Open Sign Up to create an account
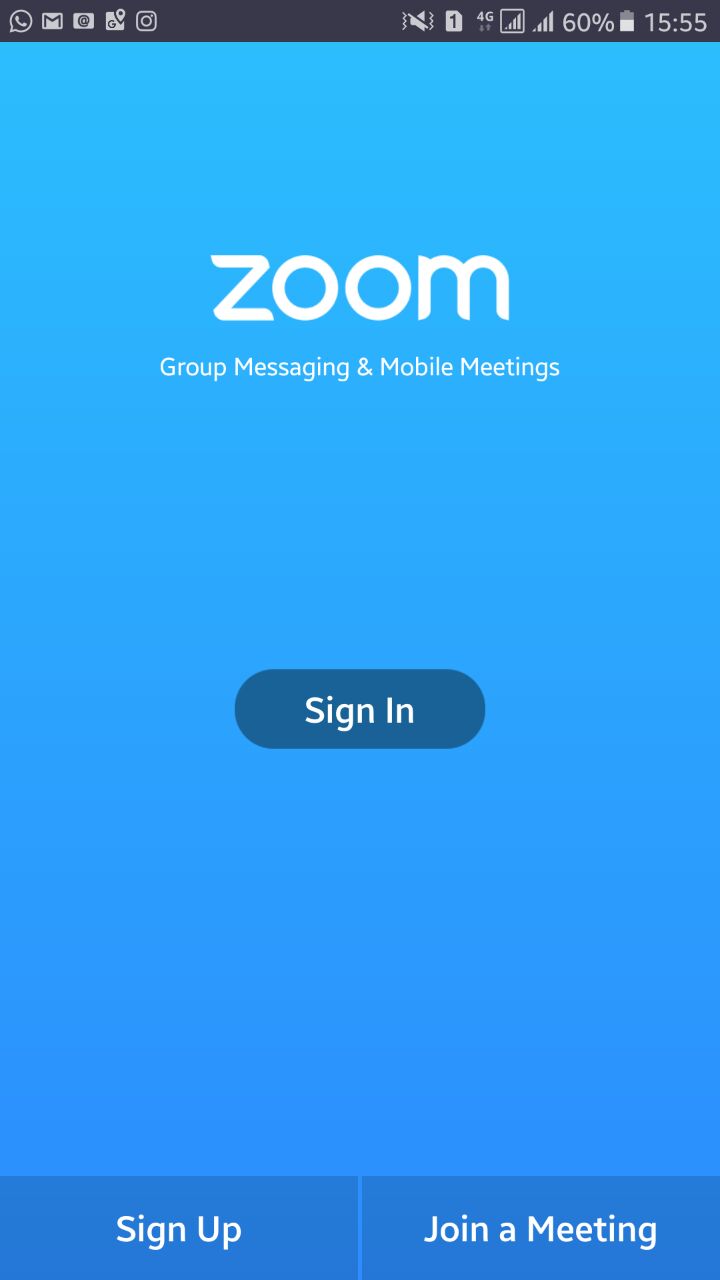The image size is (720, 1280). (179, 1228)
